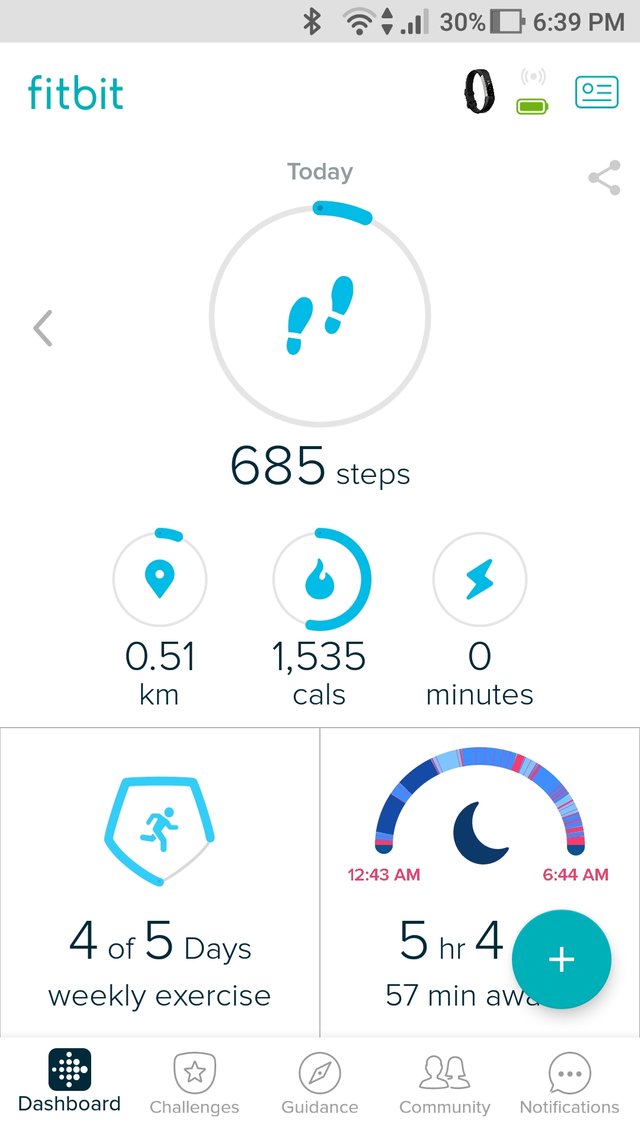Open the sleep log tile
This screenshot has height=1138, width=640.
(440, 860)
